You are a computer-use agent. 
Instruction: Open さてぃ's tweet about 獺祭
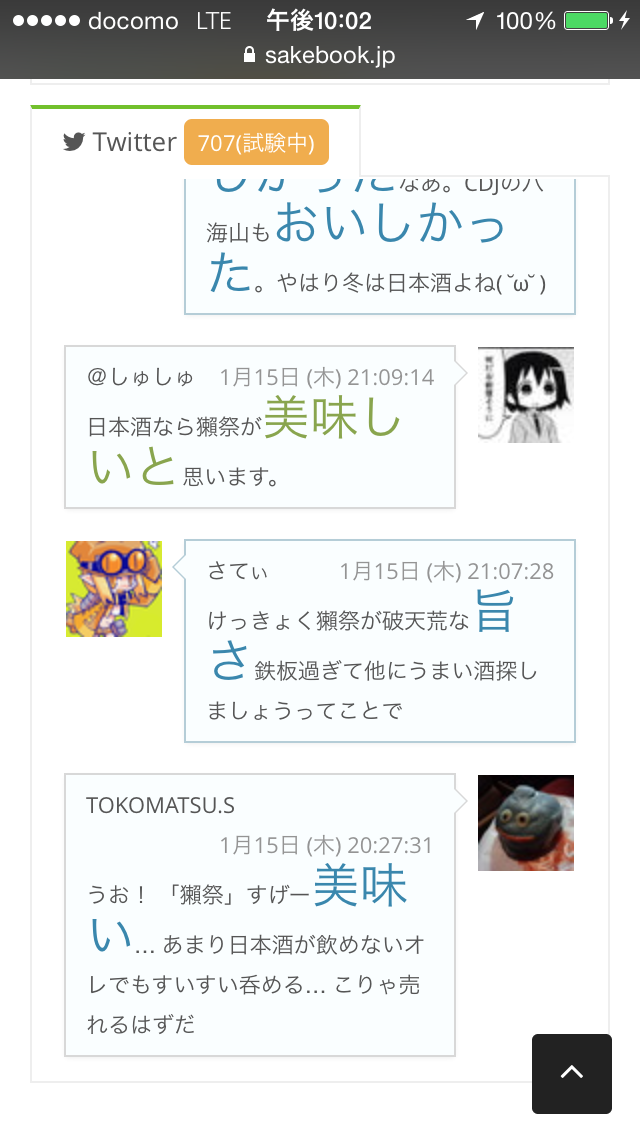pos(380,641)
